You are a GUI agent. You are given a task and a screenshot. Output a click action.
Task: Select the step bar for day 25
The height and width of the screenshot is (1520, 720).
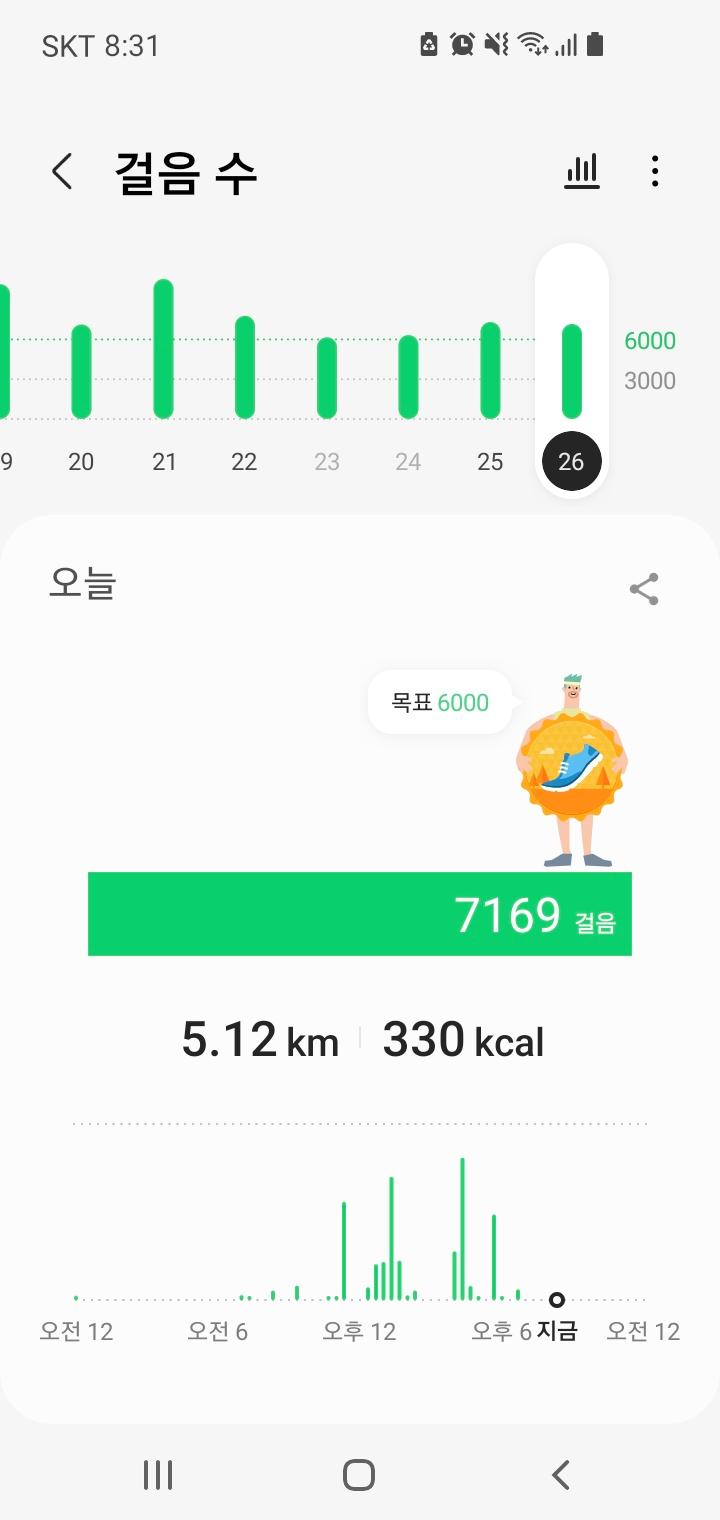point(490,370)
